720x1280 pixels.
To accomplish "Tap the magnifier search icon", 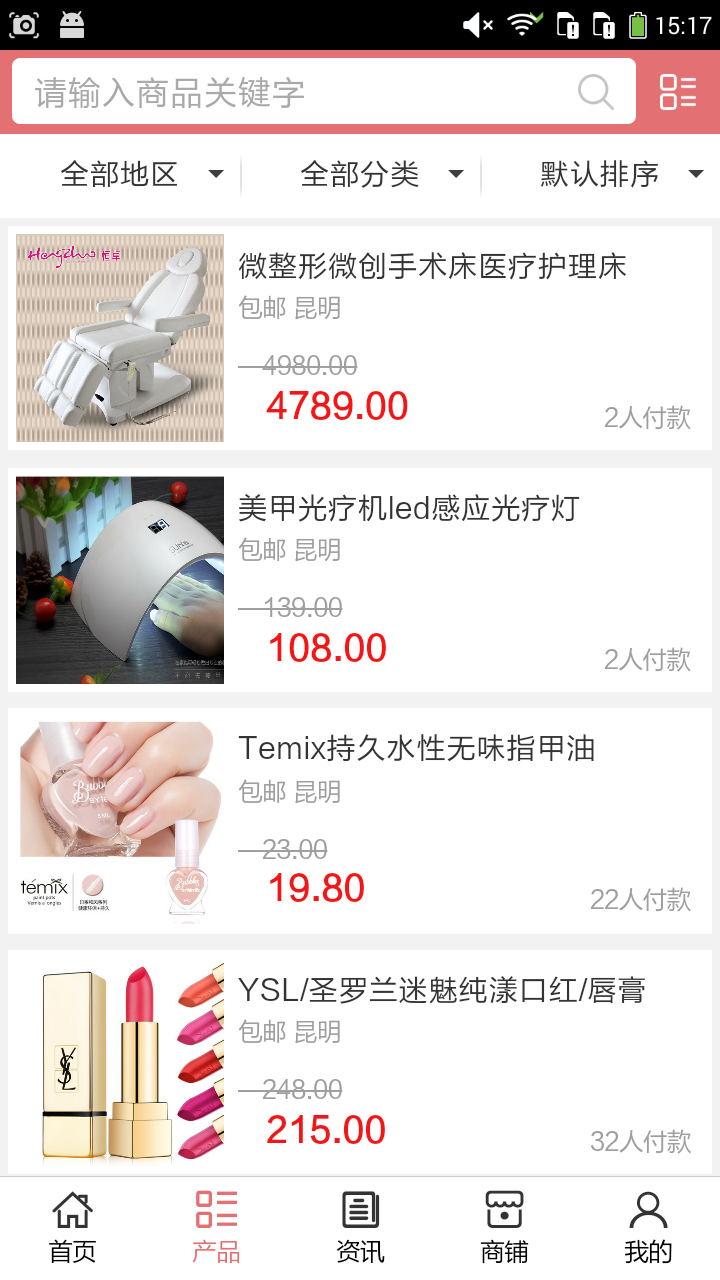I will tap(596, 92).
